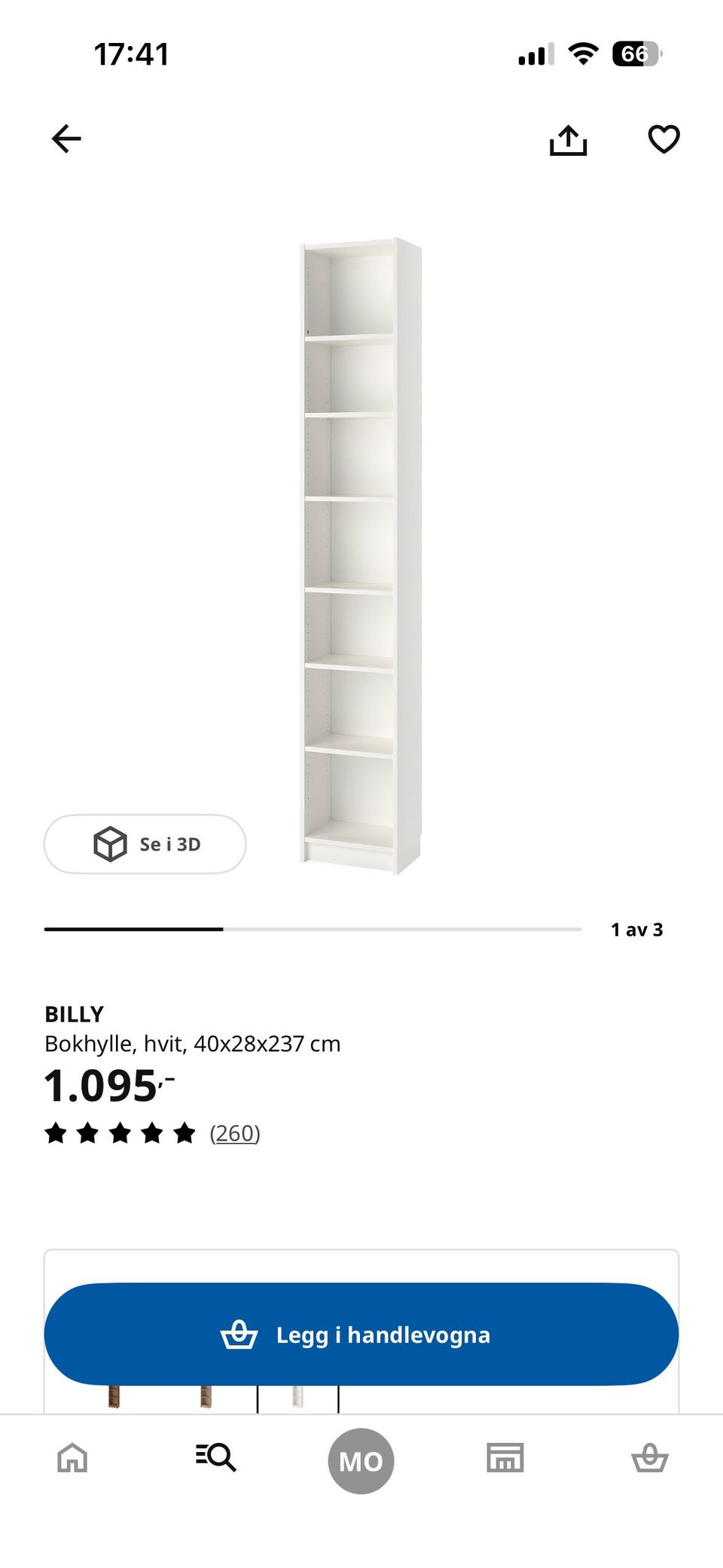Add BILLY bookcase to favorites heart
Image resolution: width=723 pixels, height=1568 pixels.
pos(664,139)
